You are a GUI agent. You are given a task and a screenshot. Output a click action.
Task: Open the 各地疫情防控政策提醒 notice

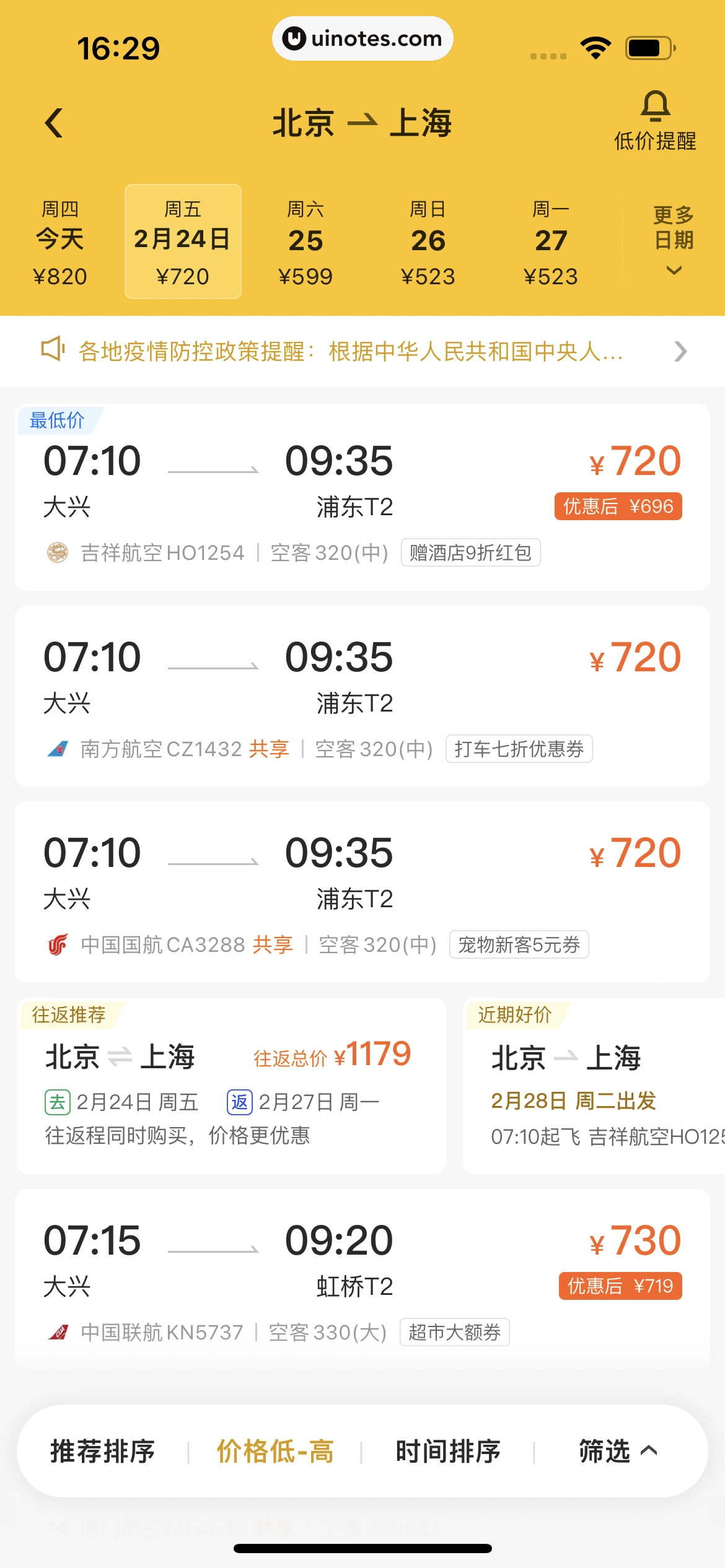362,351
